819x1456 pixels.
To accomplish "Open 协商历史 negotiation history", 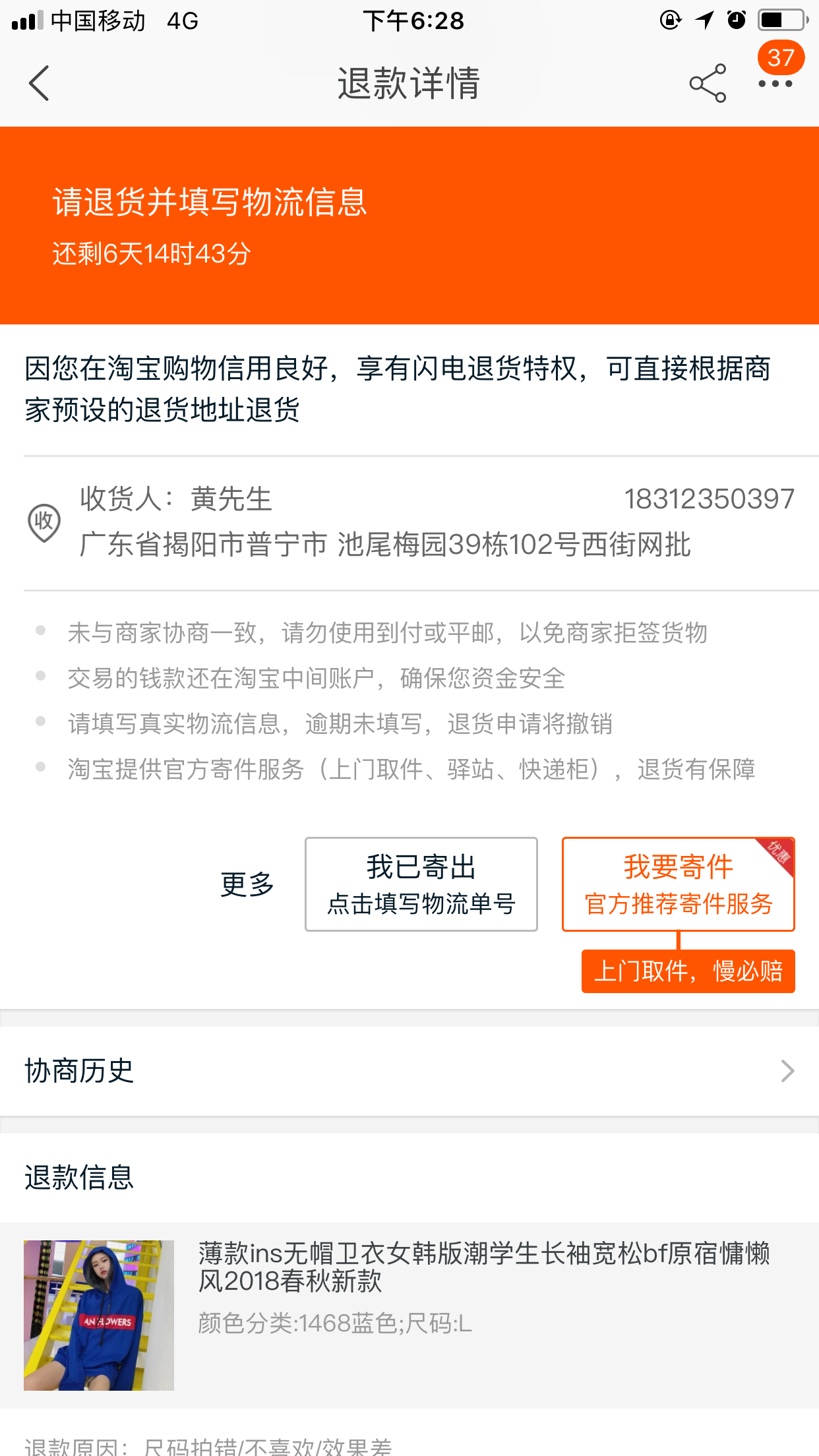I will [x=409, y=1071].
